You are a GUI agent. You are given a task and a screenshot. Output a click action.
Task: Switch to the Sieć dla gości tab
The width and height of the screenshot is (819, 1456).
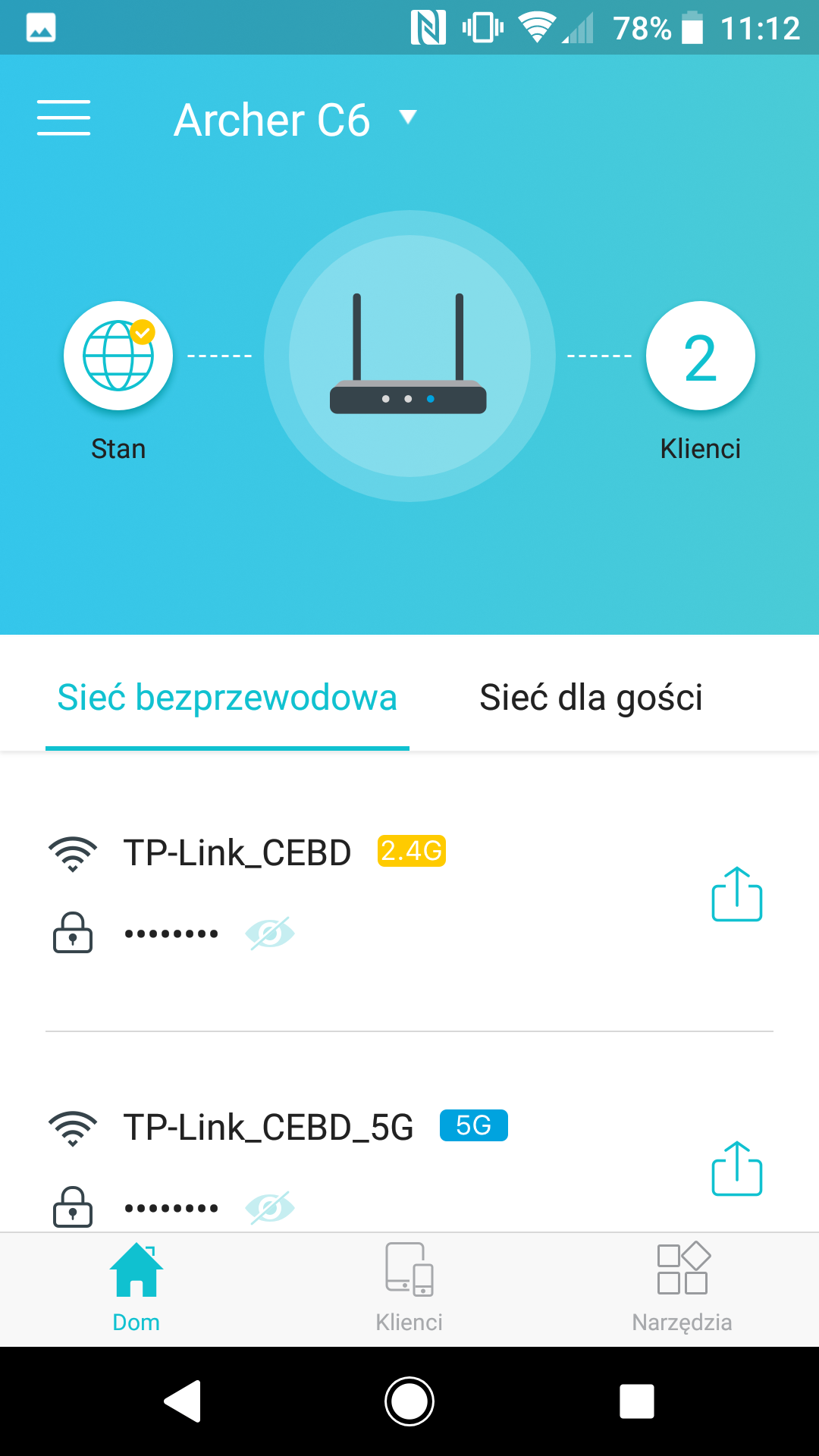[591, 698]
